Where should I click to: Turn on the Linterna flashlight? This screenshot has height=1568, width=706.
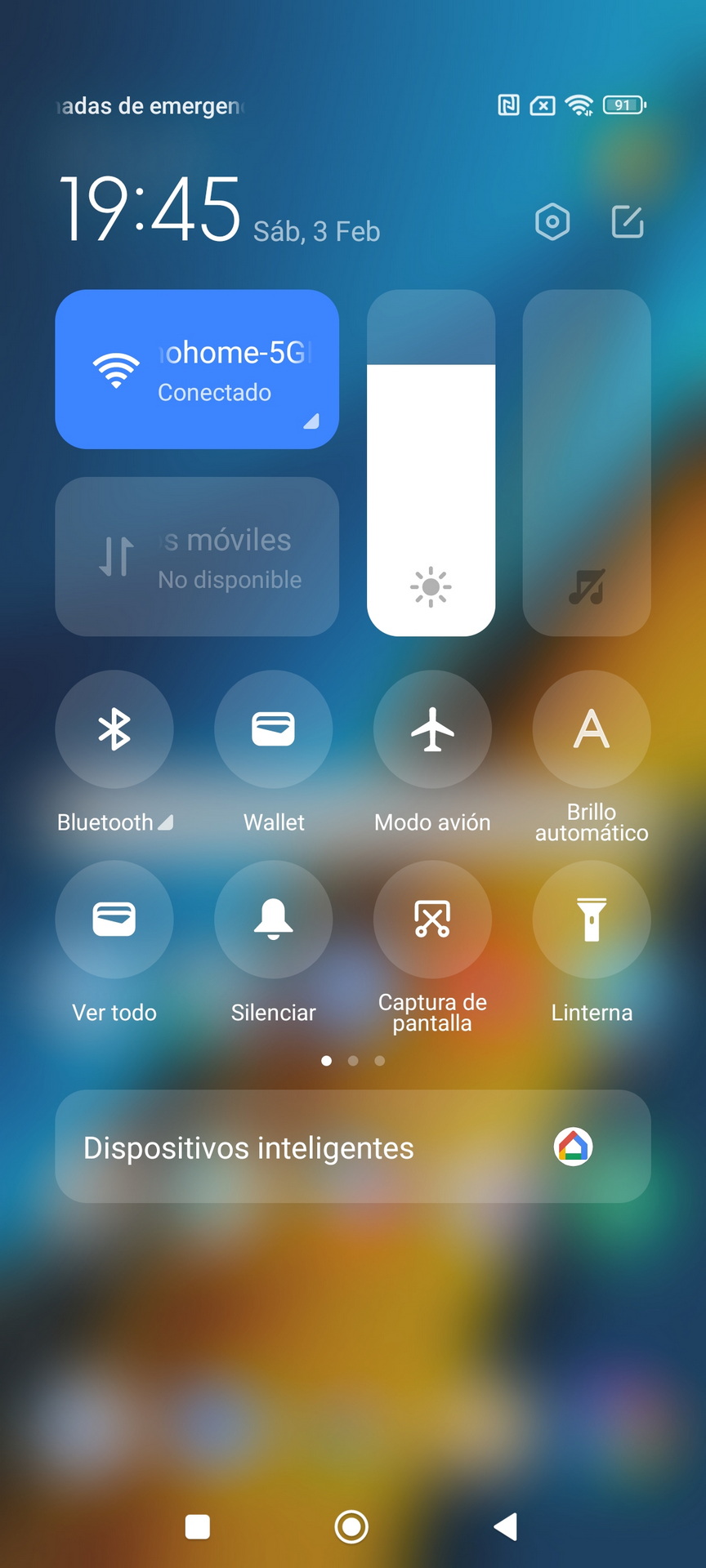[x=592, y=920]
